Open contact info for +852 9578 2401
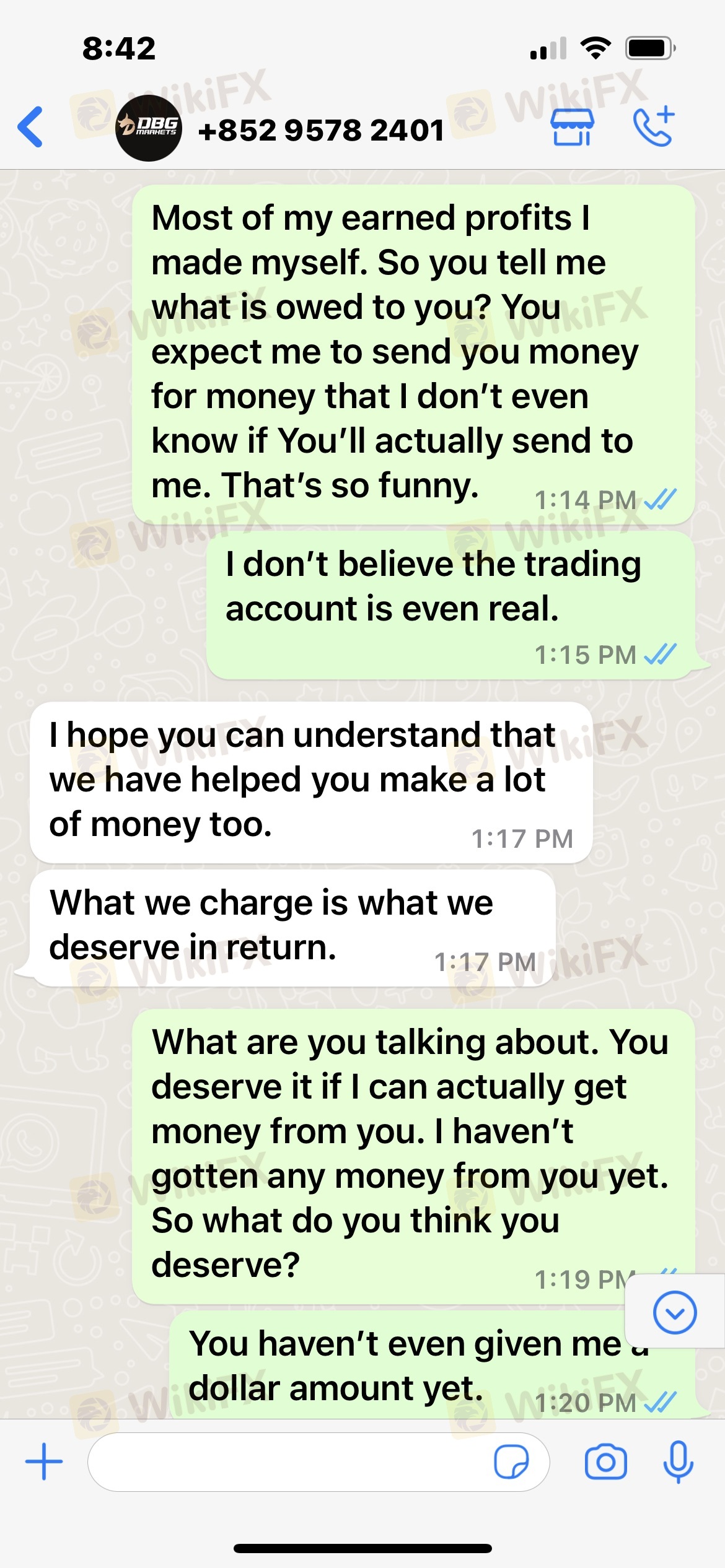The width and height of the screenshot is (725, 1568). 320,130
